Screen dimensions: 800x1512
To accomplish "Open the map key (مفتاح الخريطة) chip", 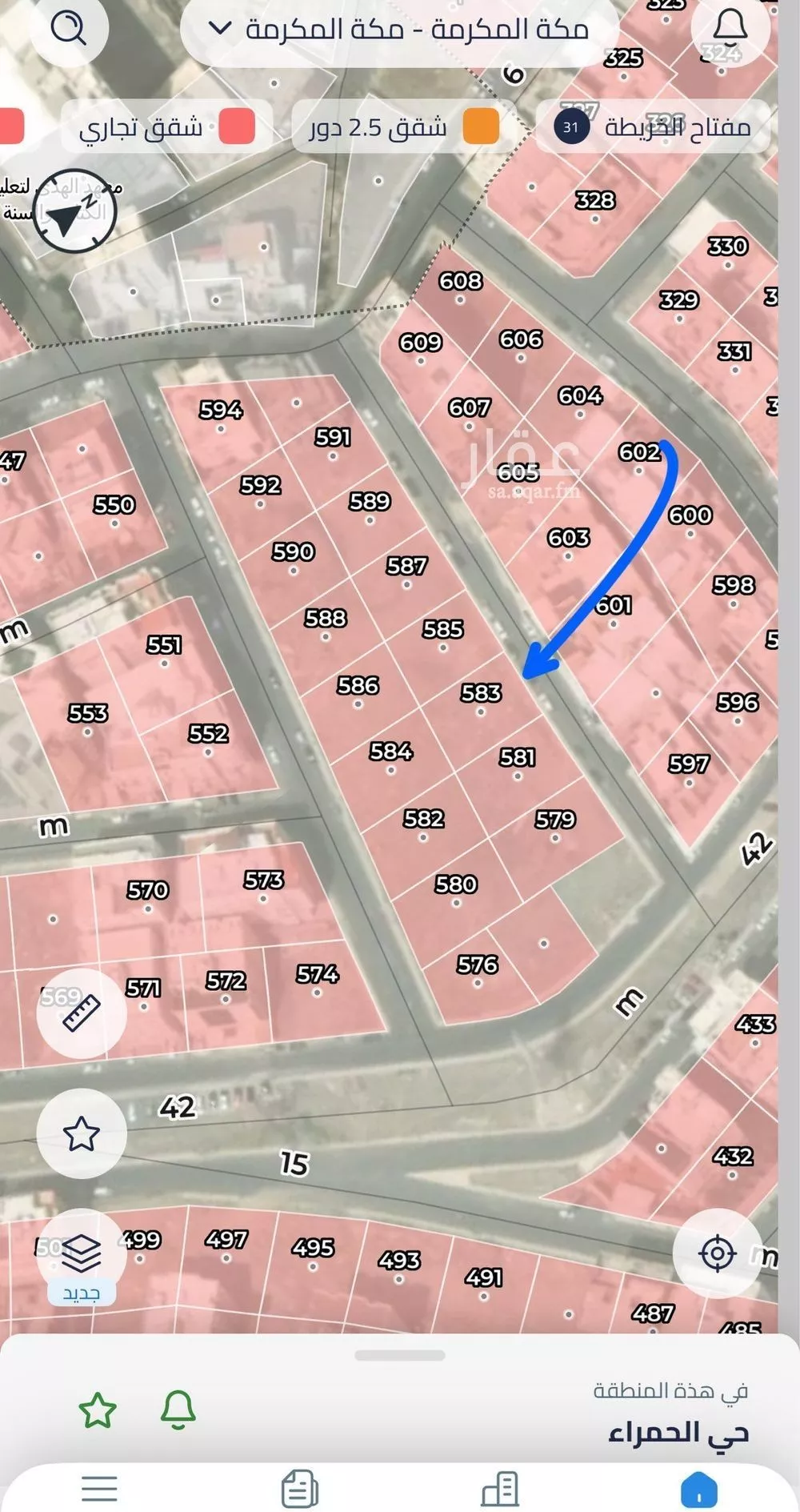I will point(653,126).
